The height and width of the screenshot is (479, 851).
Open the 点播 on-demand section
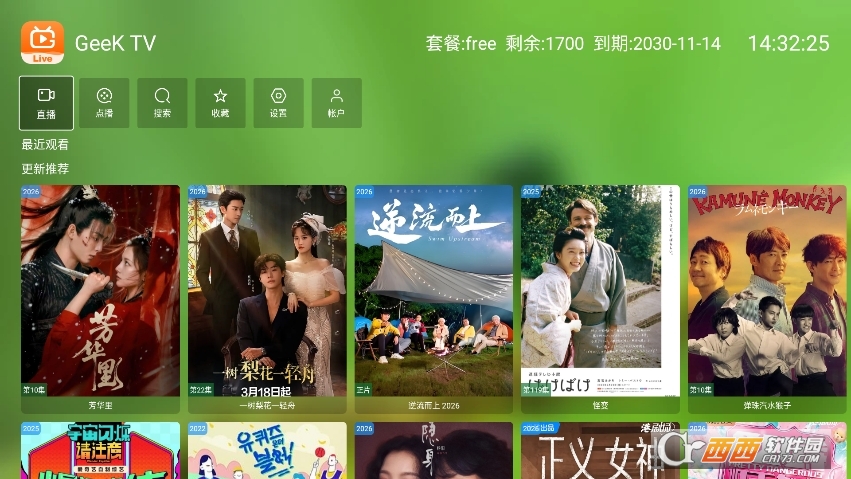point(104,102)
